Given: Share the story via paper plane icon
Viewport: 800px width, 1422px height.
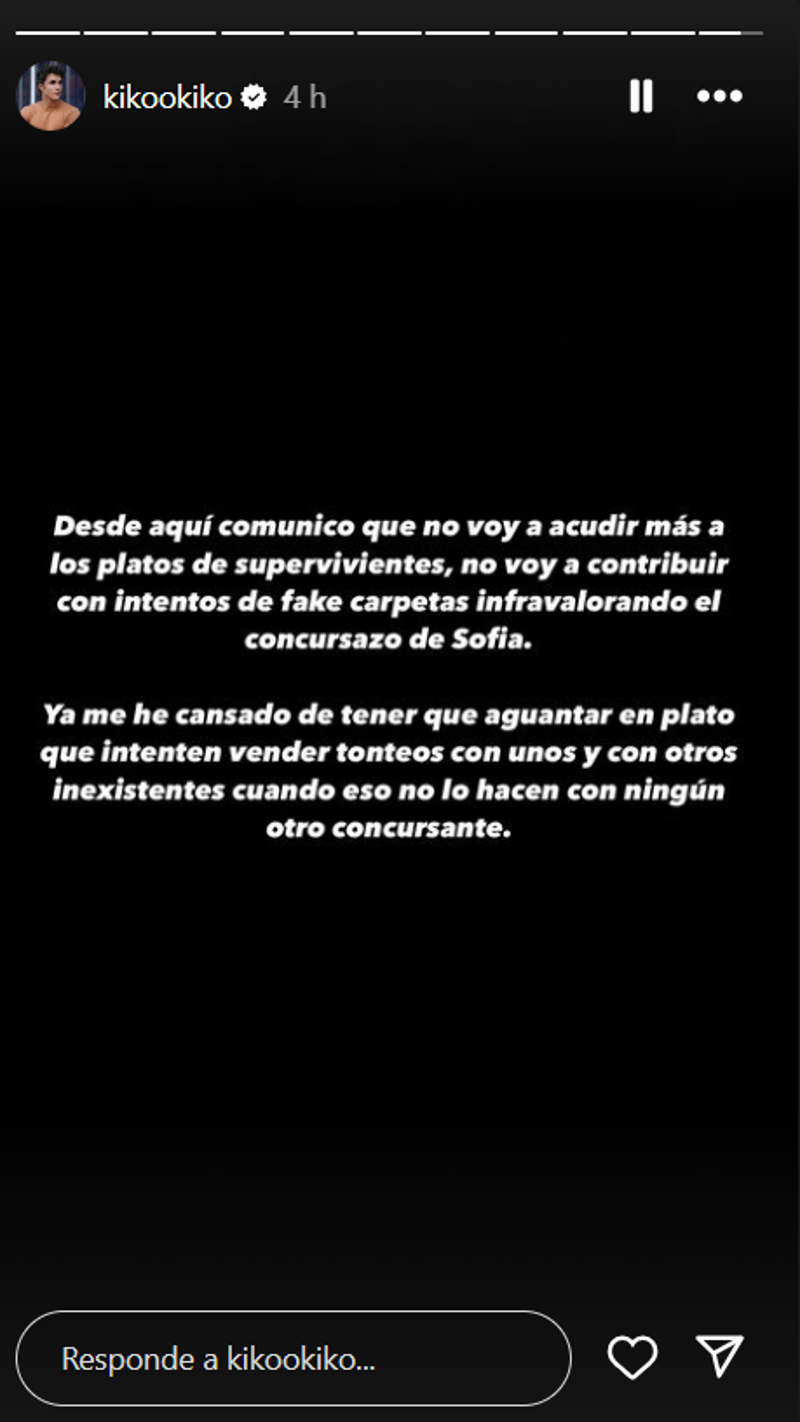Looking at the screenshot, I should click(720, 1357).
